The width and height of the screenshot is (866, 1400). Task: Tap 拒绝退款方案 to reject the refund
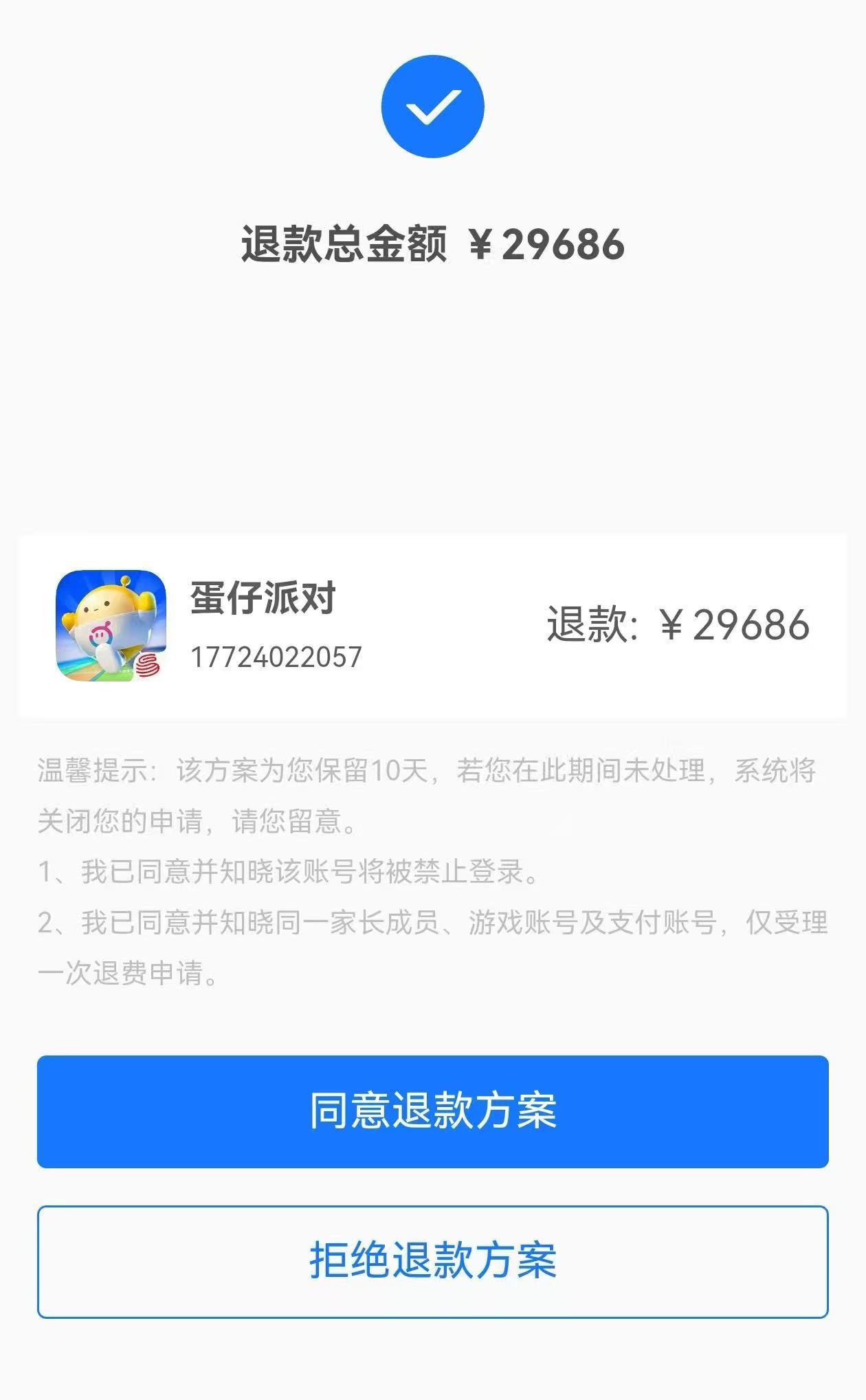click(x=432, y=1261)
